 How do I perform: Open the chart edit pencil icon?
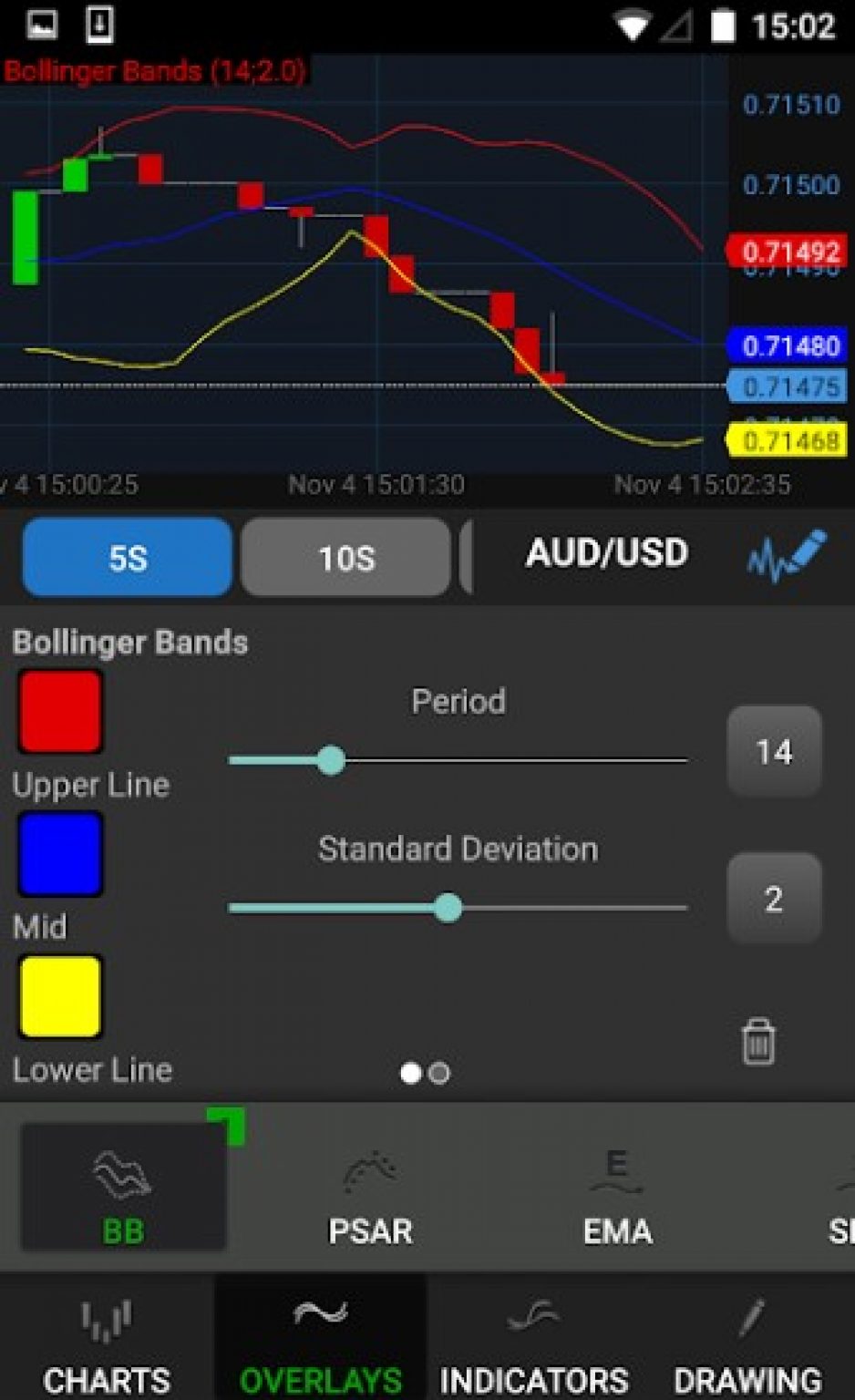787,555
